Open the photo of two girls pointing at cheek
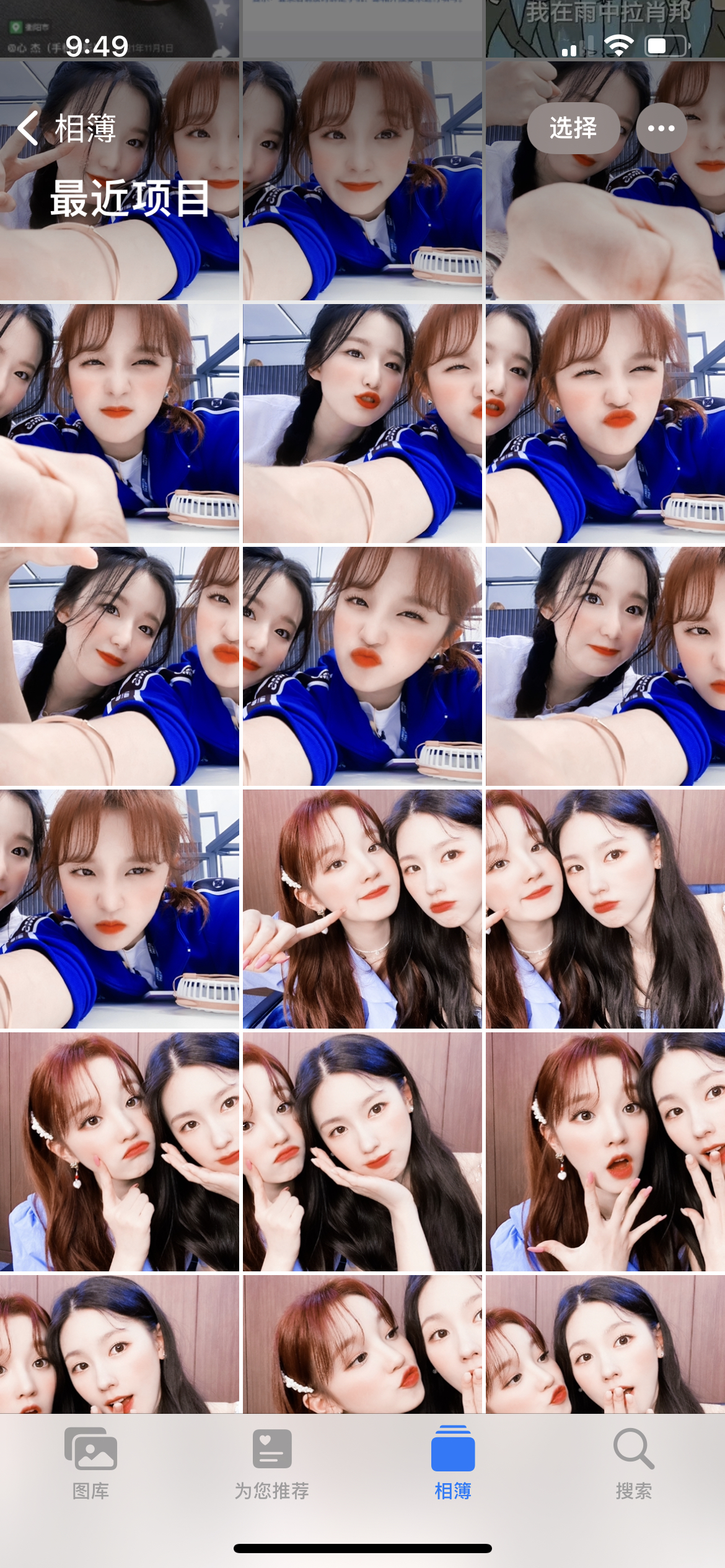 click(362, 908)
